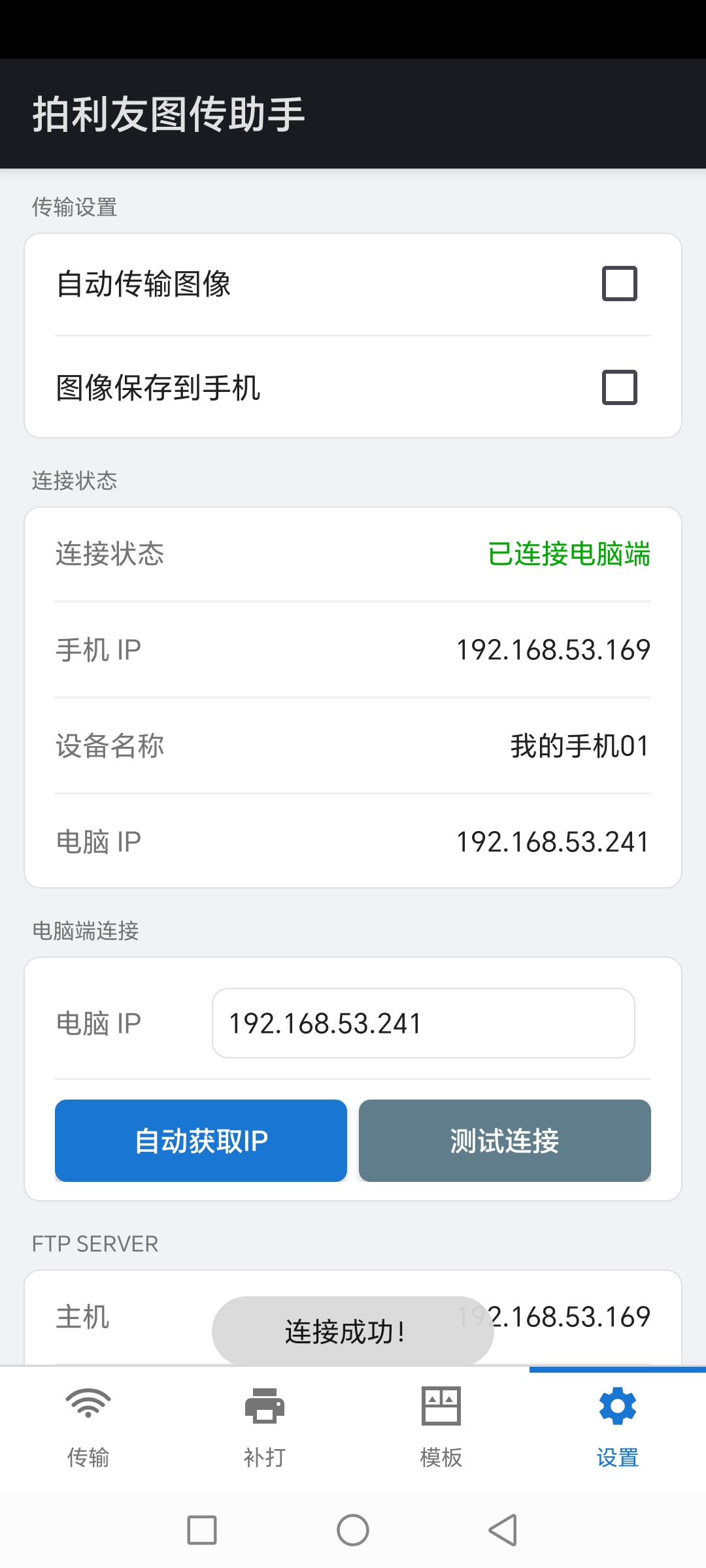The image size is (706, 1568).
Task: Select the FTP SERVER 主机 row
Action: [353, 1316]
